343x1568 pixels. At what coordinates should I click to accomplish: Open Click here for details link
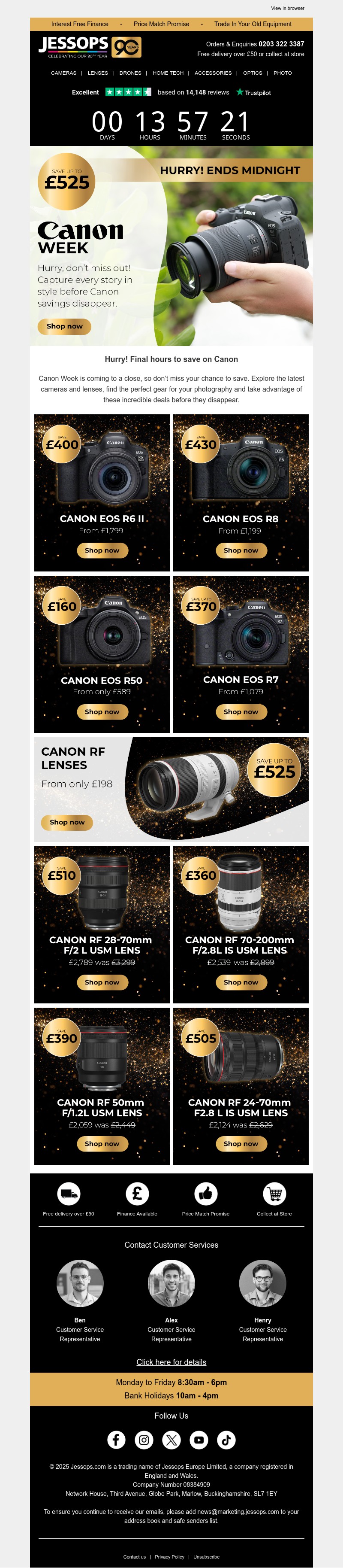(171, 1362)
